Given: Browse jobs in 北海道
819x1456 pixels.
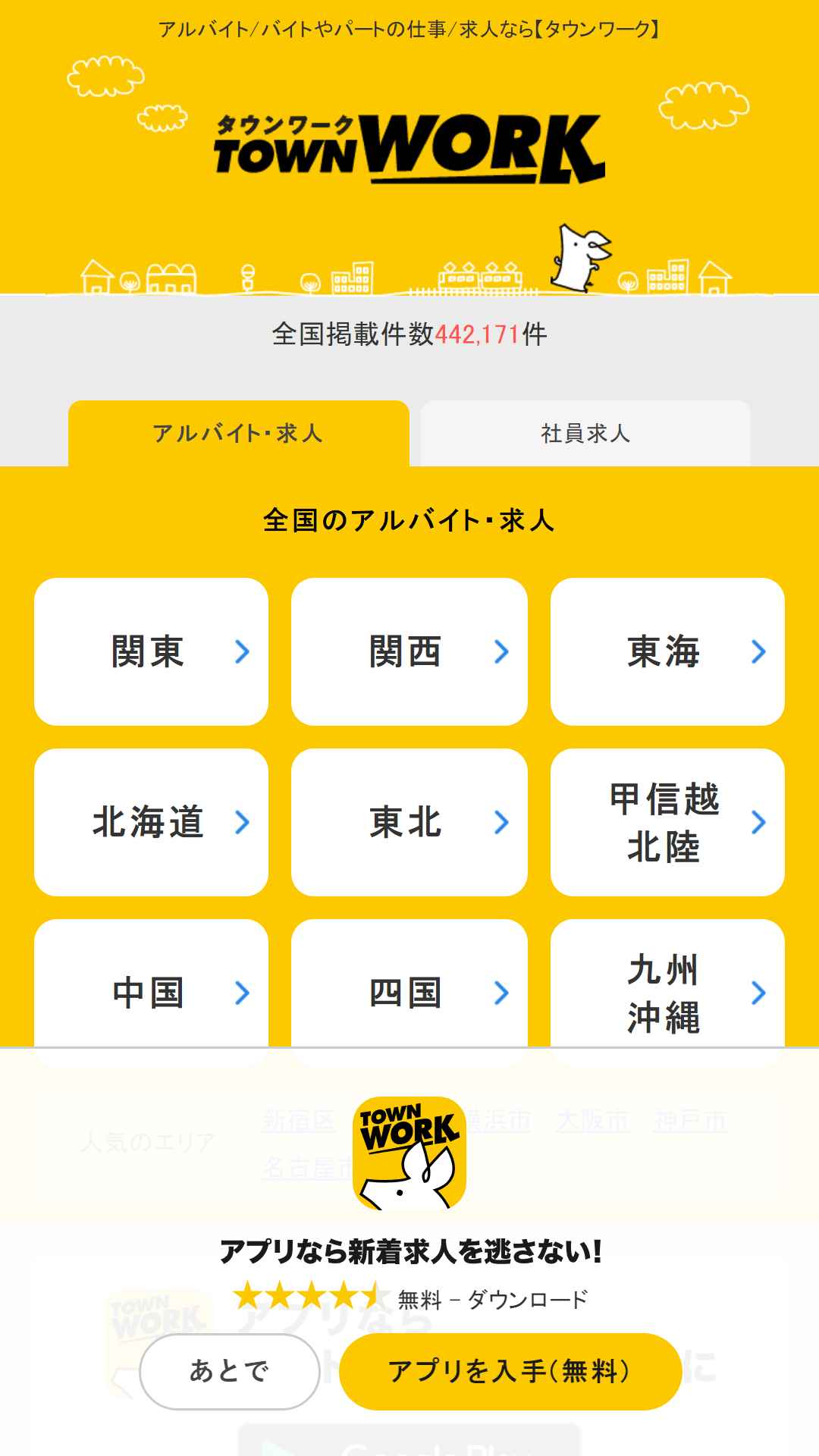Looking at the screenshot, I should click(151, 822).
